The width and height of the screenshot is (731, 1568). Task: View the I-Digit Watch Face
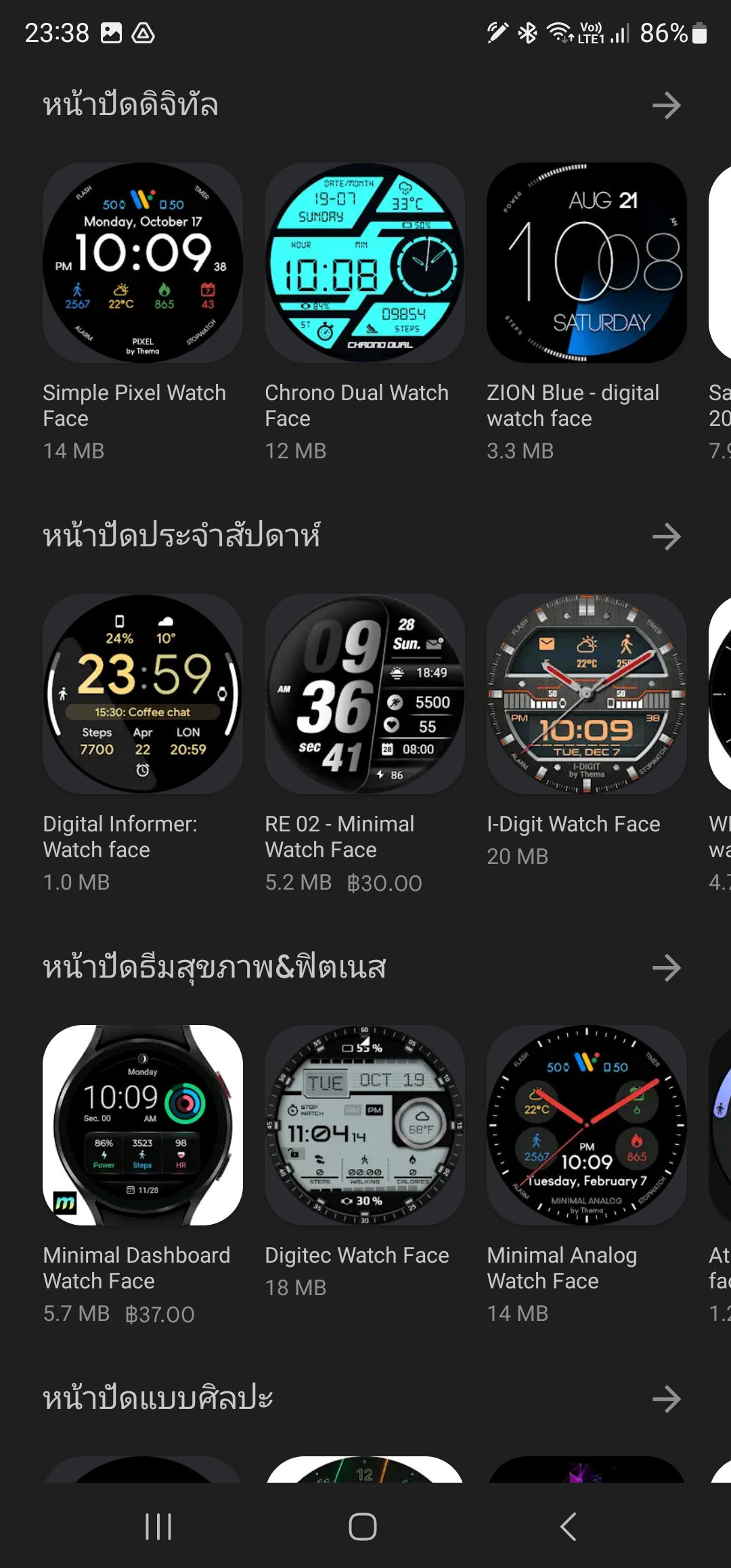click(x=587, y=694)
